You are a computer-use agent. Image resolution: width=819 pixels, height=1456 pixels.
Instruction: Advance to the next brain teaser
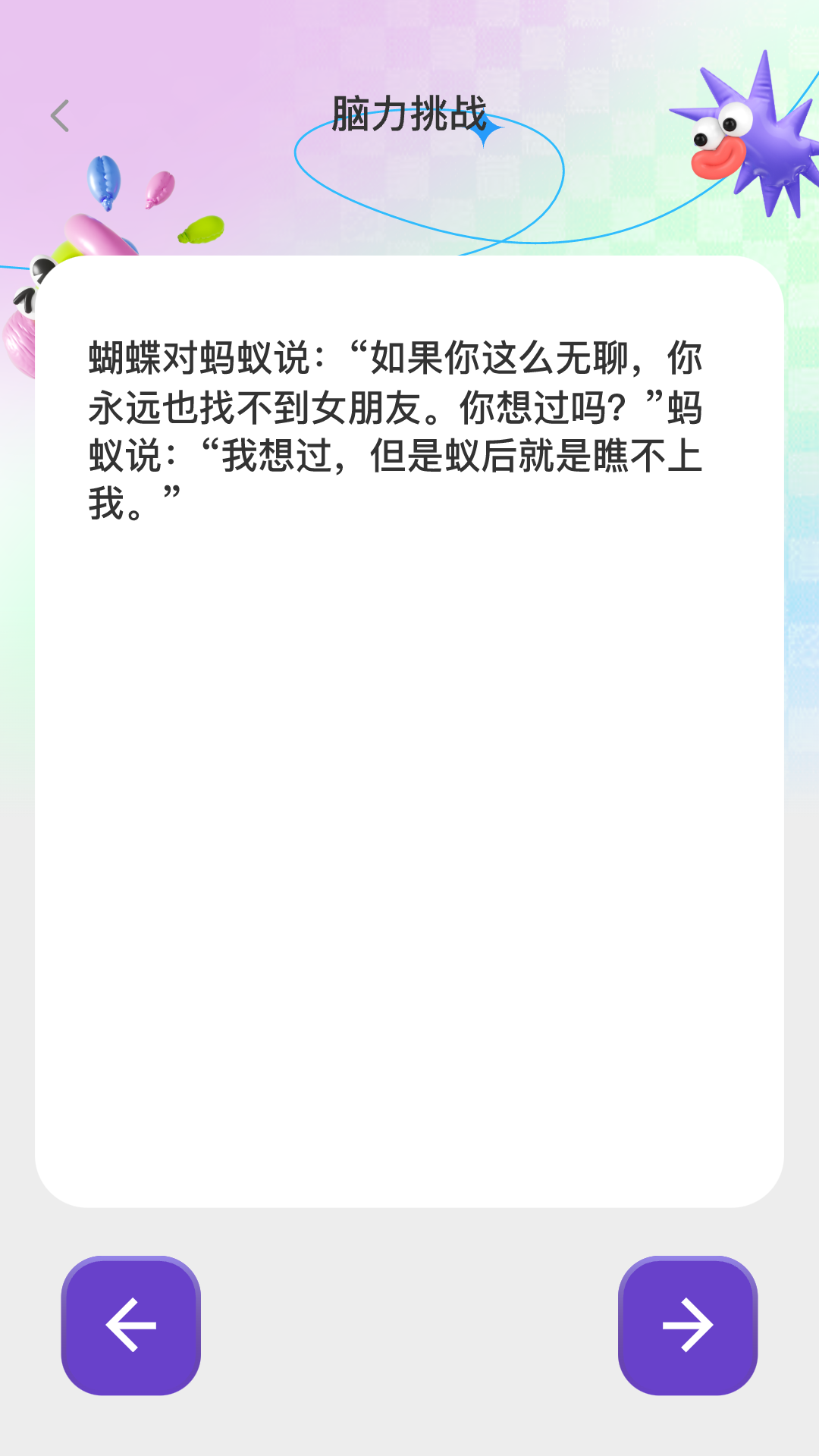pos(687,1325)
